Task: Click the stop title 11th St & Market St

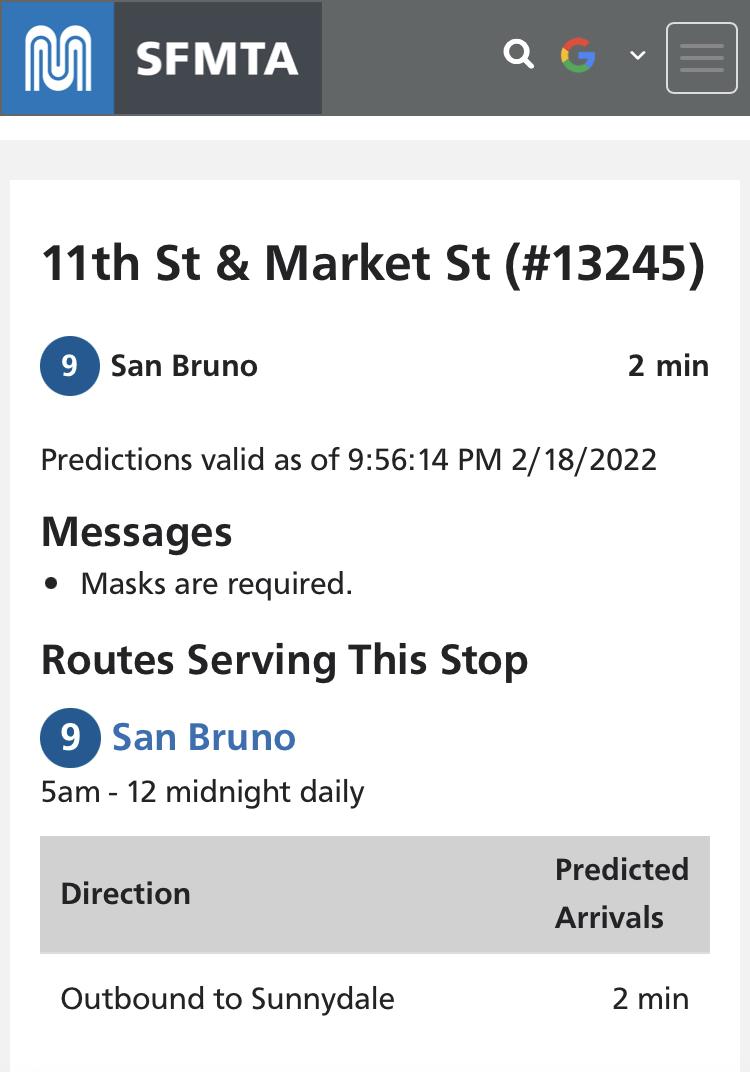Action: (x=372, y=263)
